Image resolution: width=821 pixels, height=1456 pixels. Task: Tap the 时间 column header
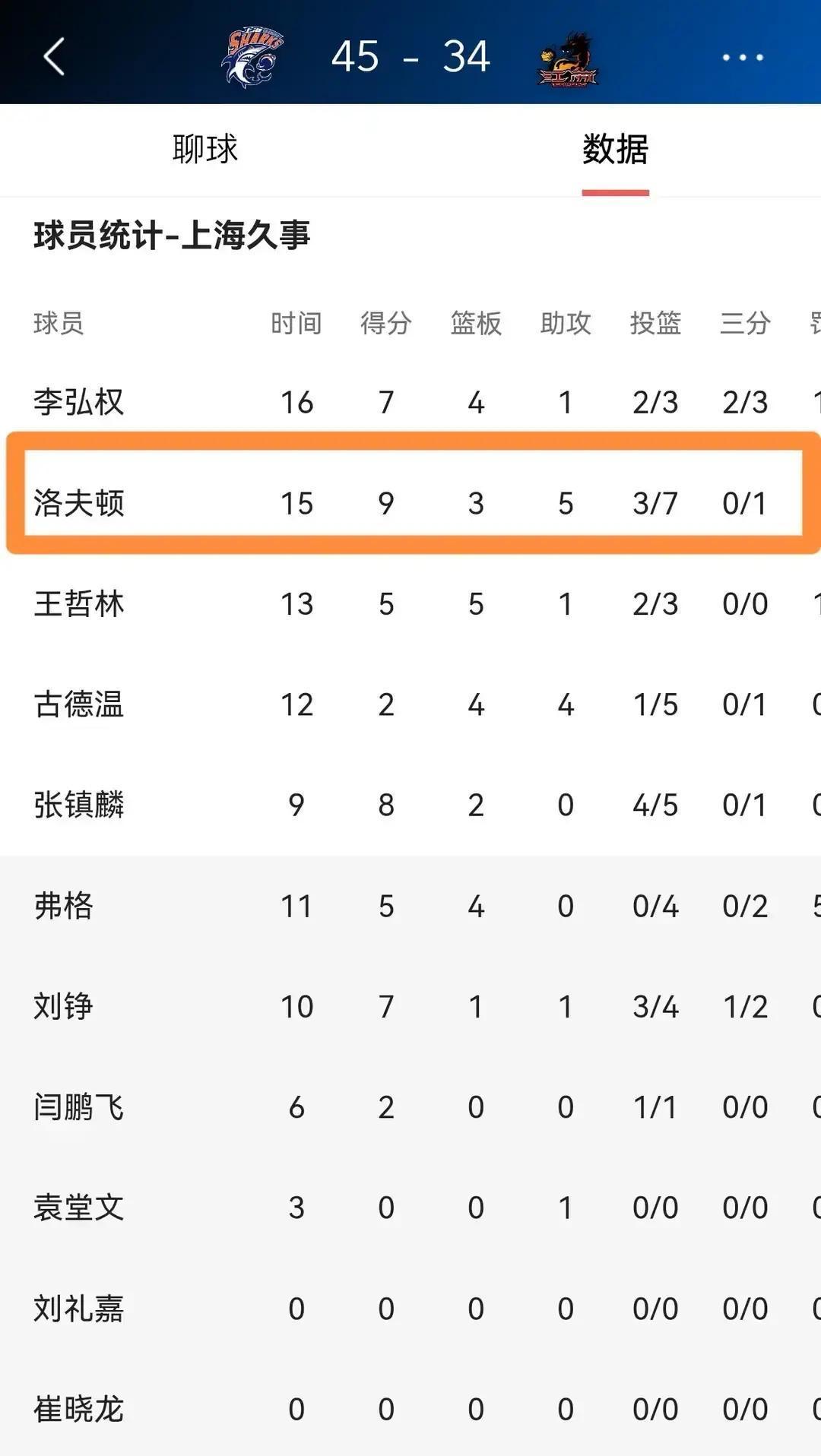click(x=296, y=323)
